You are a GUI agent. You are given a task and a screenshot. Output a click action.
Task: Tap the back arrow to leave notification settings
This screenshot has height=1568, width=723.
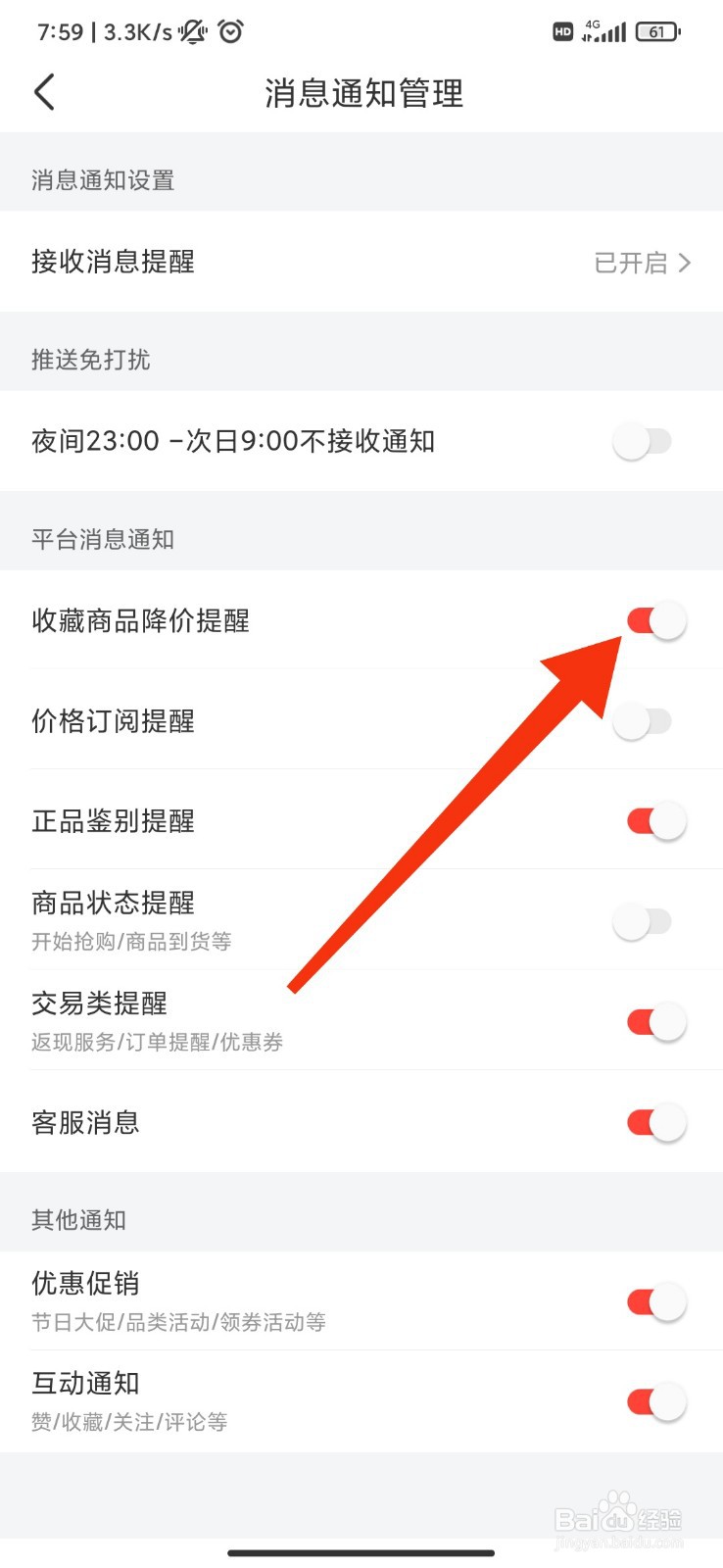tap(44, 91)
